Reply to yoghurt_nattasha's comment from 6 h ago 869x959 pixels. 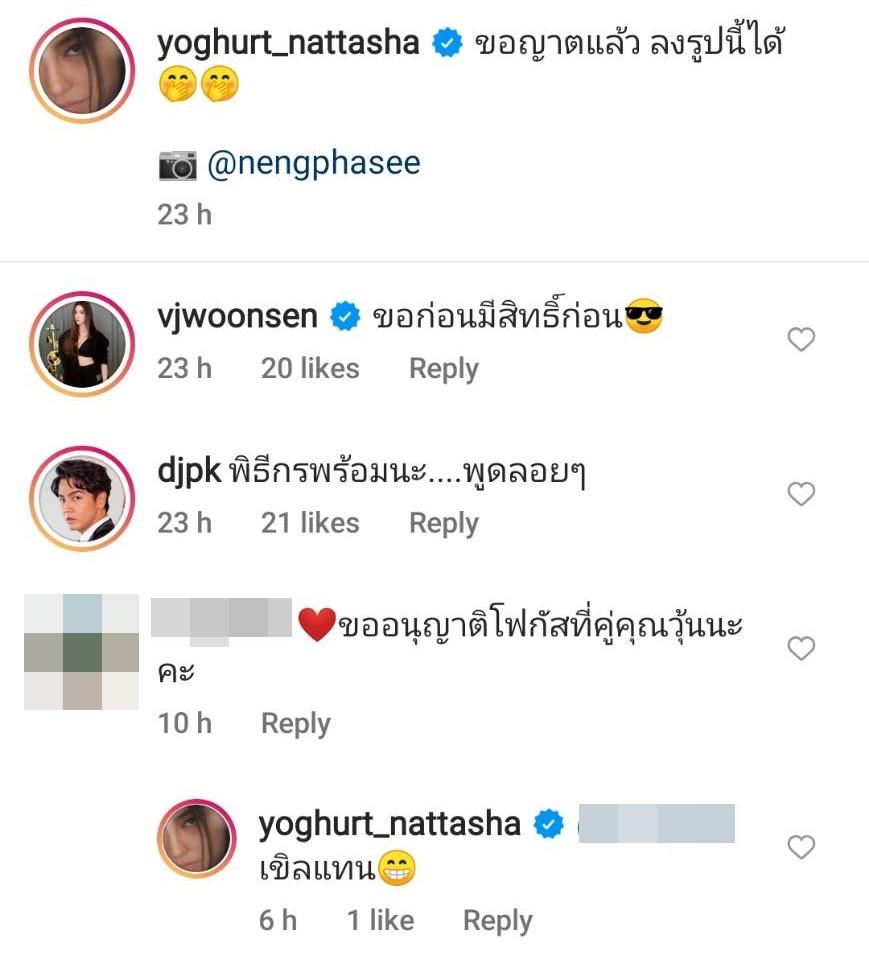(x=497, y=921)
